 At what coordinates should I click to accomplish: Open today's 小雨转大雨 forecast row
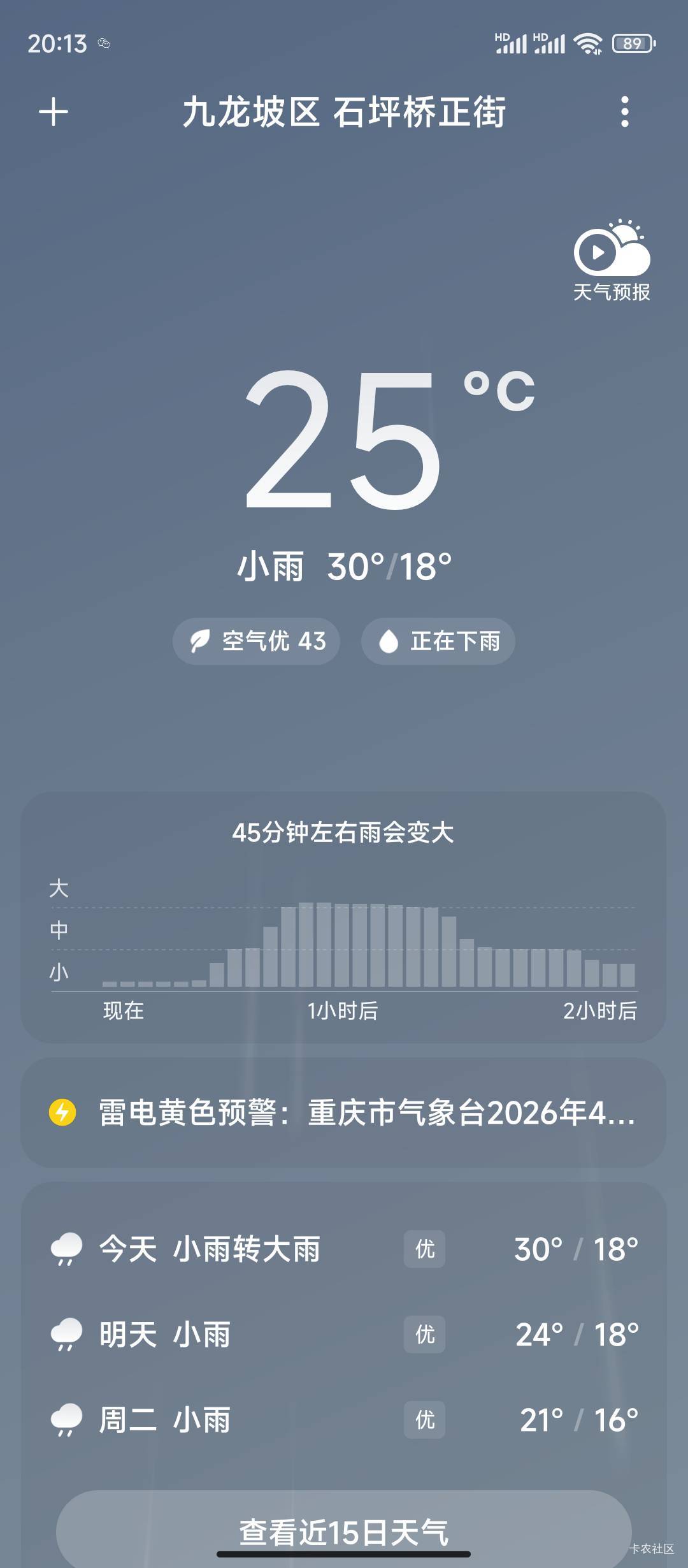click(x=344, y=1249)
